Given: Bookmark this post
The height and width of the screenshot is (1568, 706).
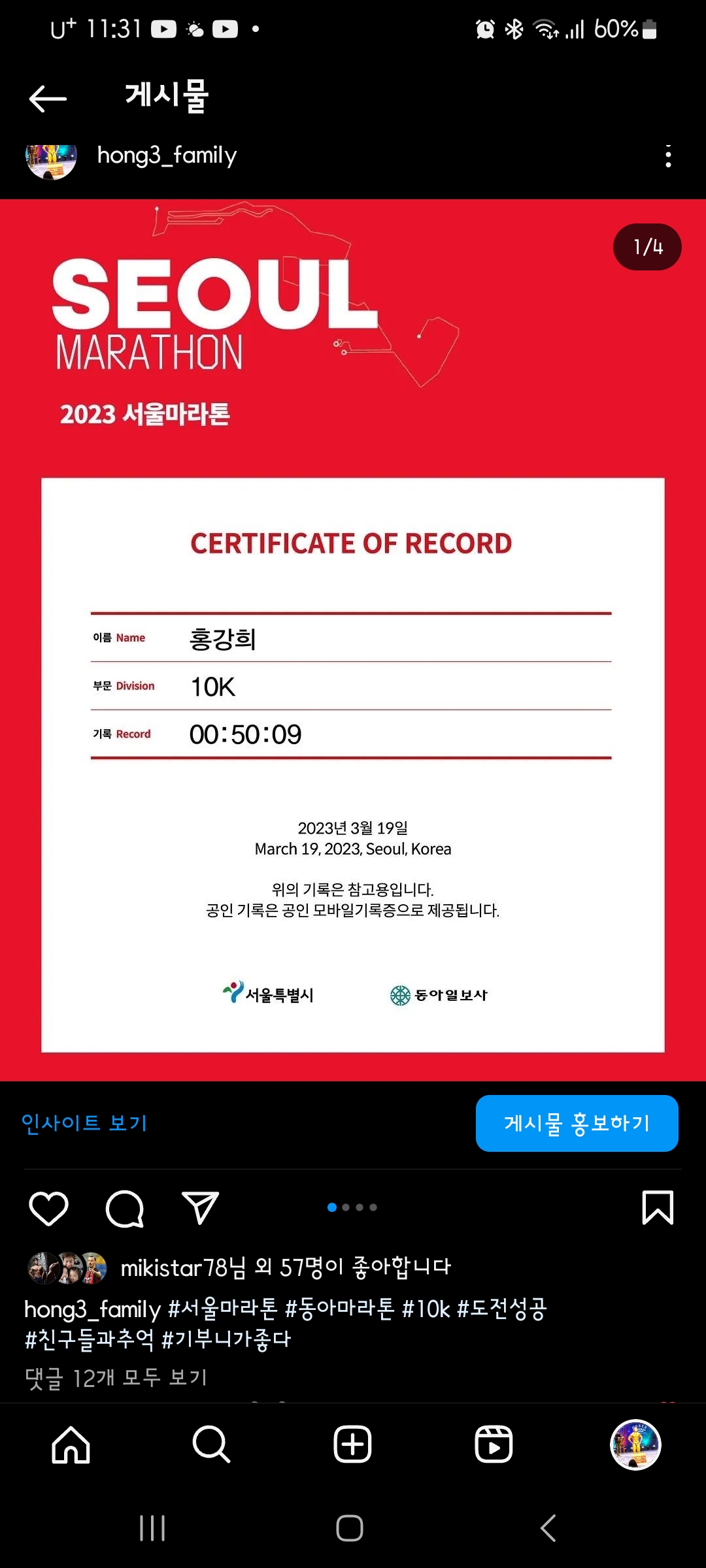Looking at the screenshot, I should (x=658, y=1207).
